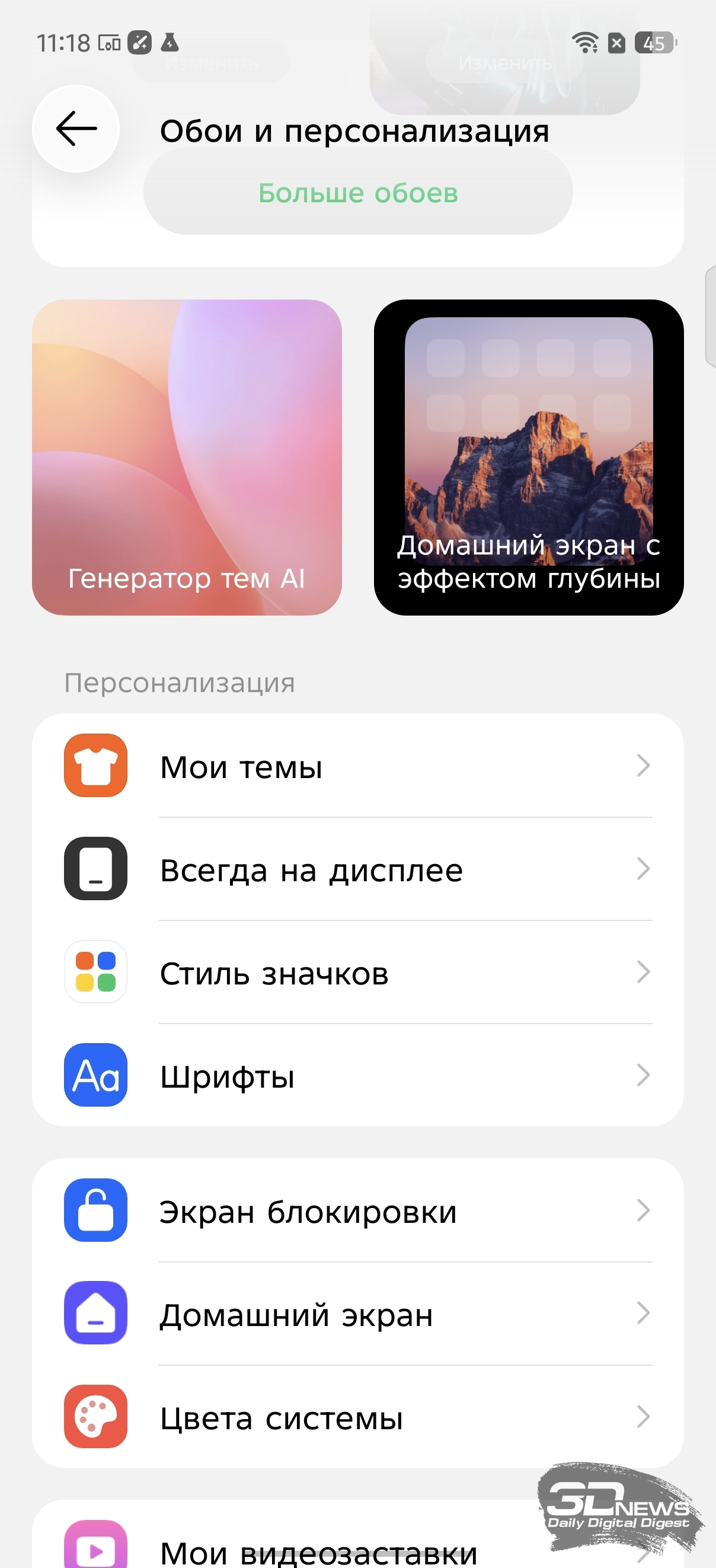Open "Цвета системы"
Viewport: 716px width, 1568px height.
click(x=357, y=1417)
